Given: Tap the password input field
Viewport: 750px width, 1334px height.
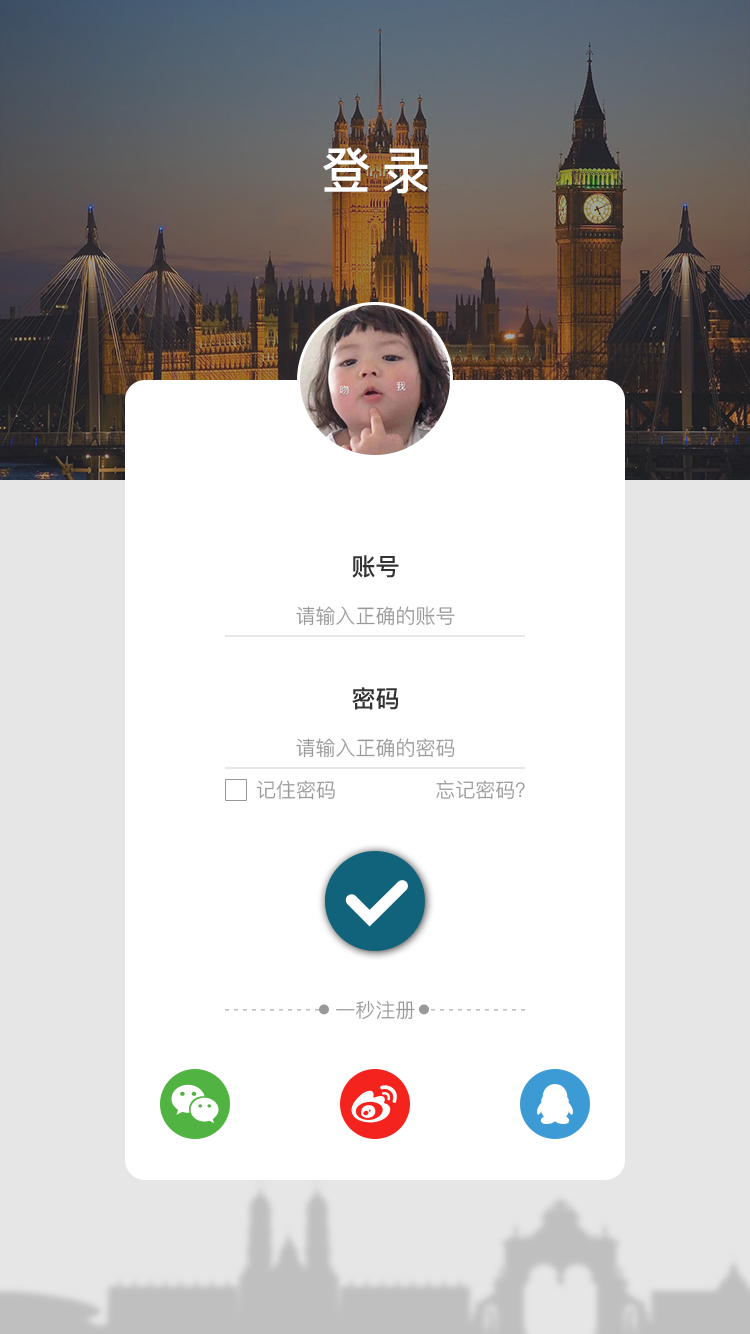Looking at the screenshot, I should click(375, 748).
